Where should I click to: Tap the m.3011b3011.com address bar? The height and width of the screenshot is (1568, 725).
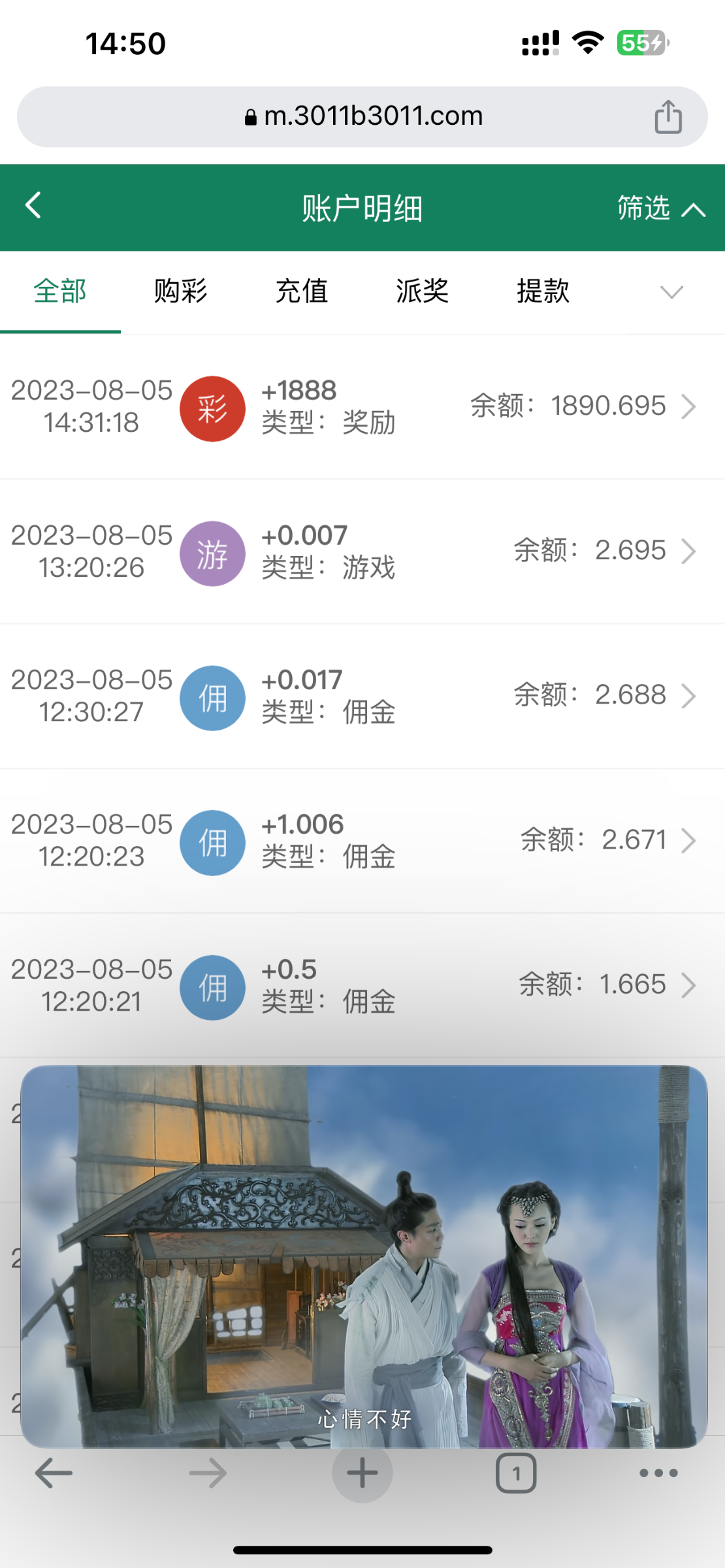pos(362,117)
